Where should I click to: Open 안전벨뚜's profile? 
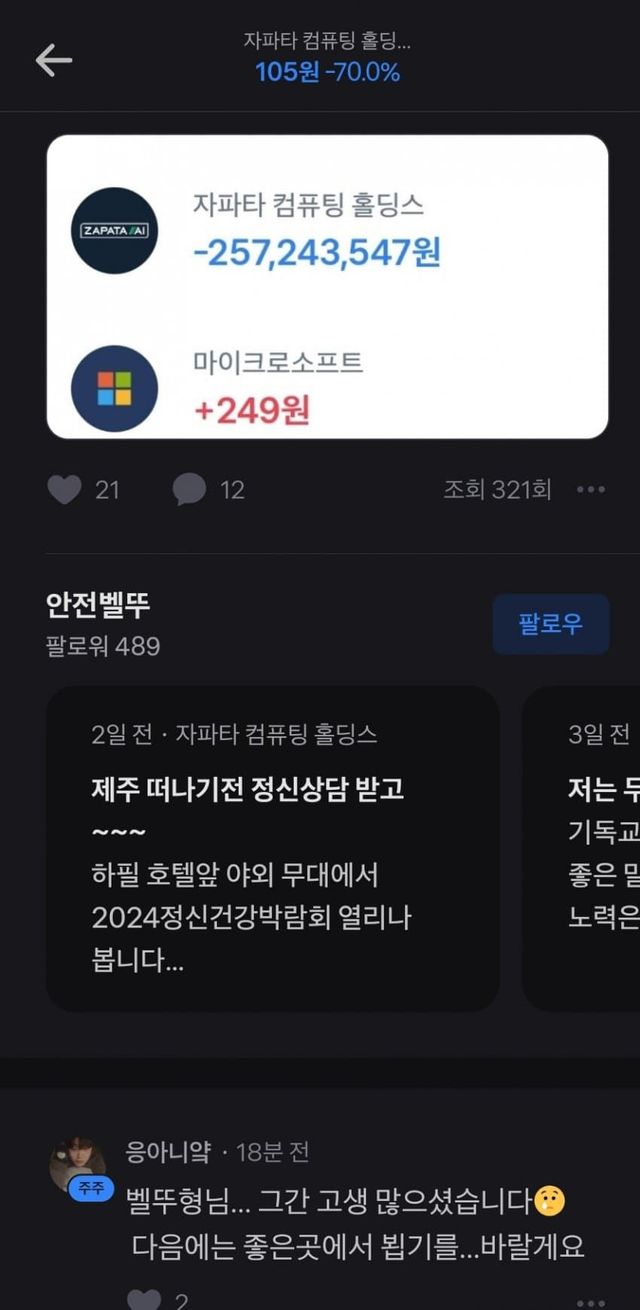coord(98,605)
